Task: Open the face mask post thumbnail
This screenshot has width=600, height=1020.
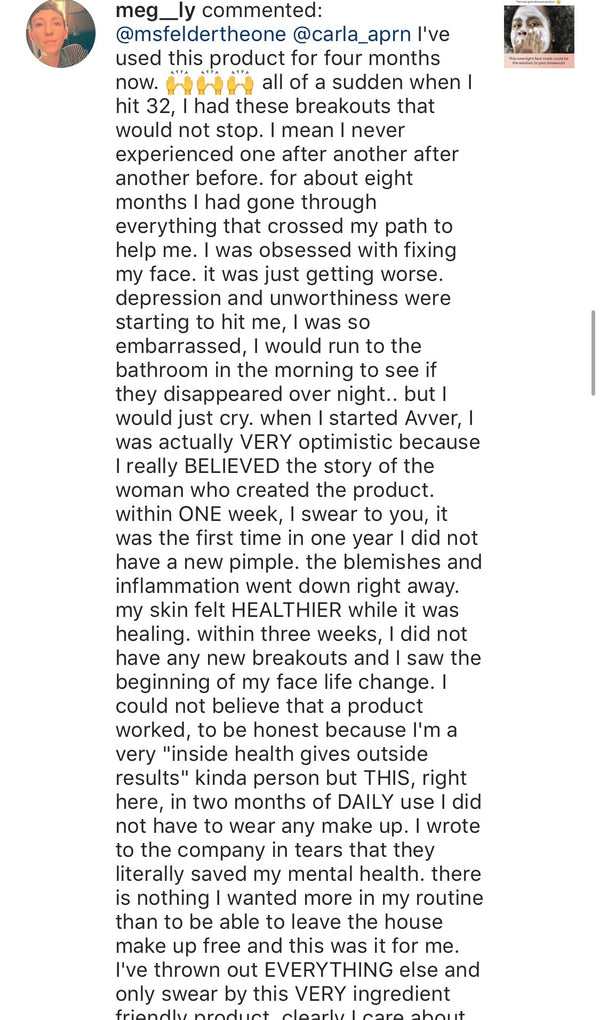Action: 539,34
